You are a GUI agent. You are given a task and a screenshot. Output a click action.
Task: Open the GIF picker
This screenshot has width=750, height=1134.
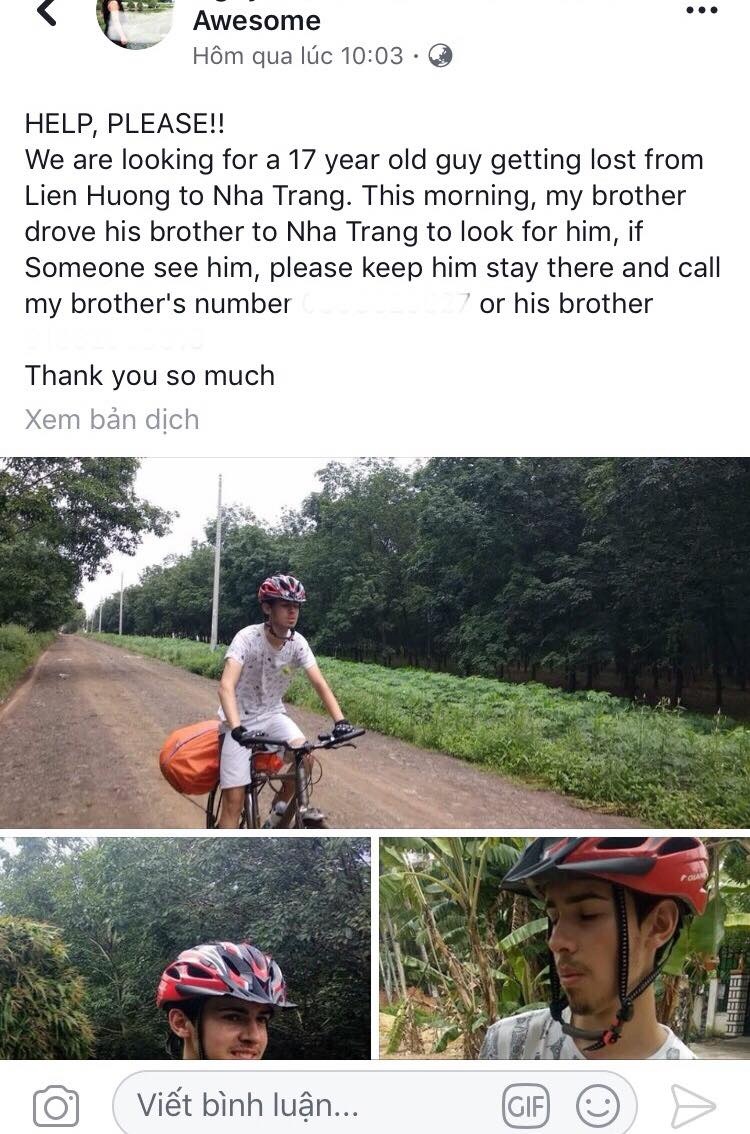click(x=526, y=1106)
